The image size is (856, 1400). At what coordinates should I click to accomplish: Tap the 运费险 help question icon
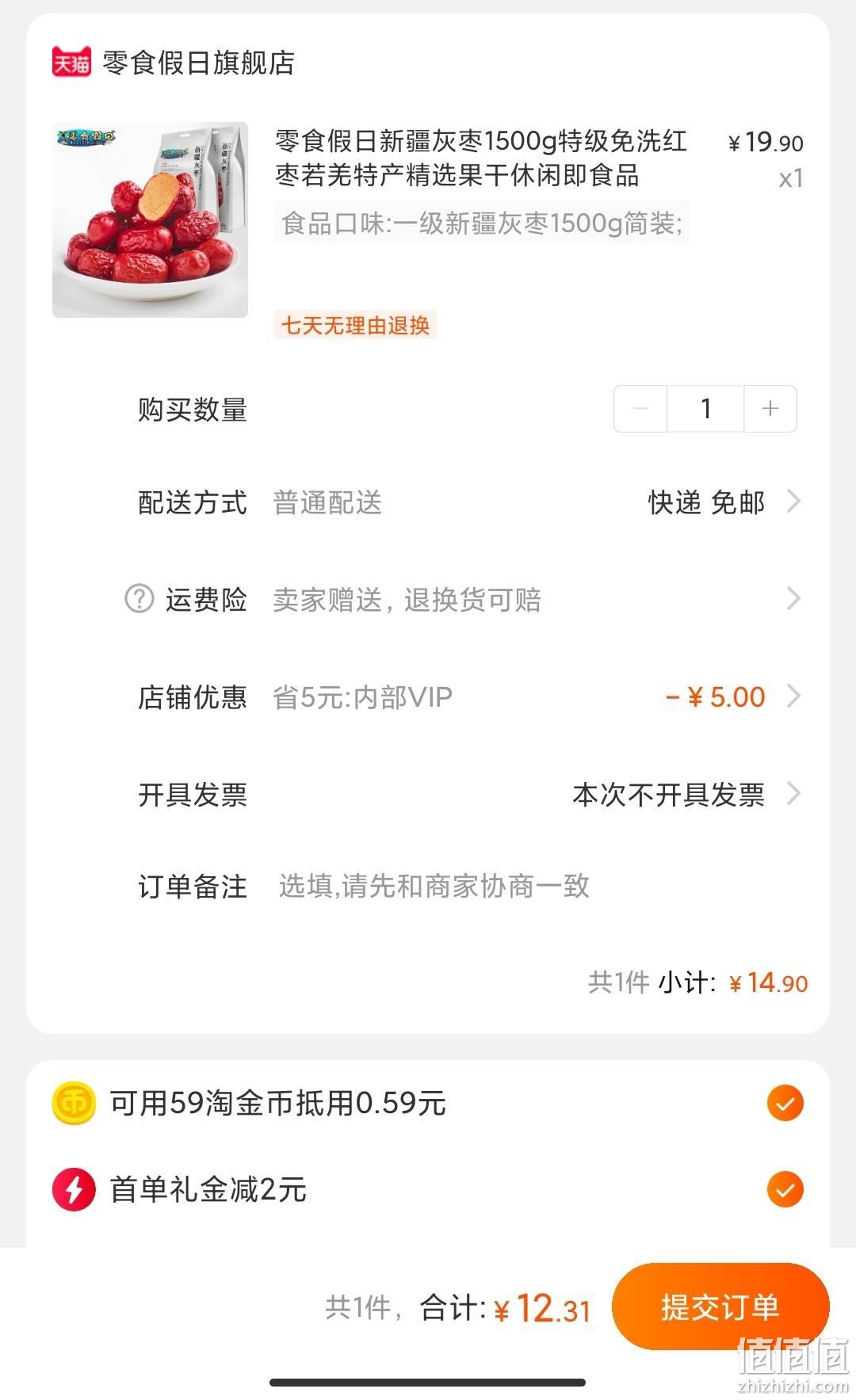click(x=139, y=599)
